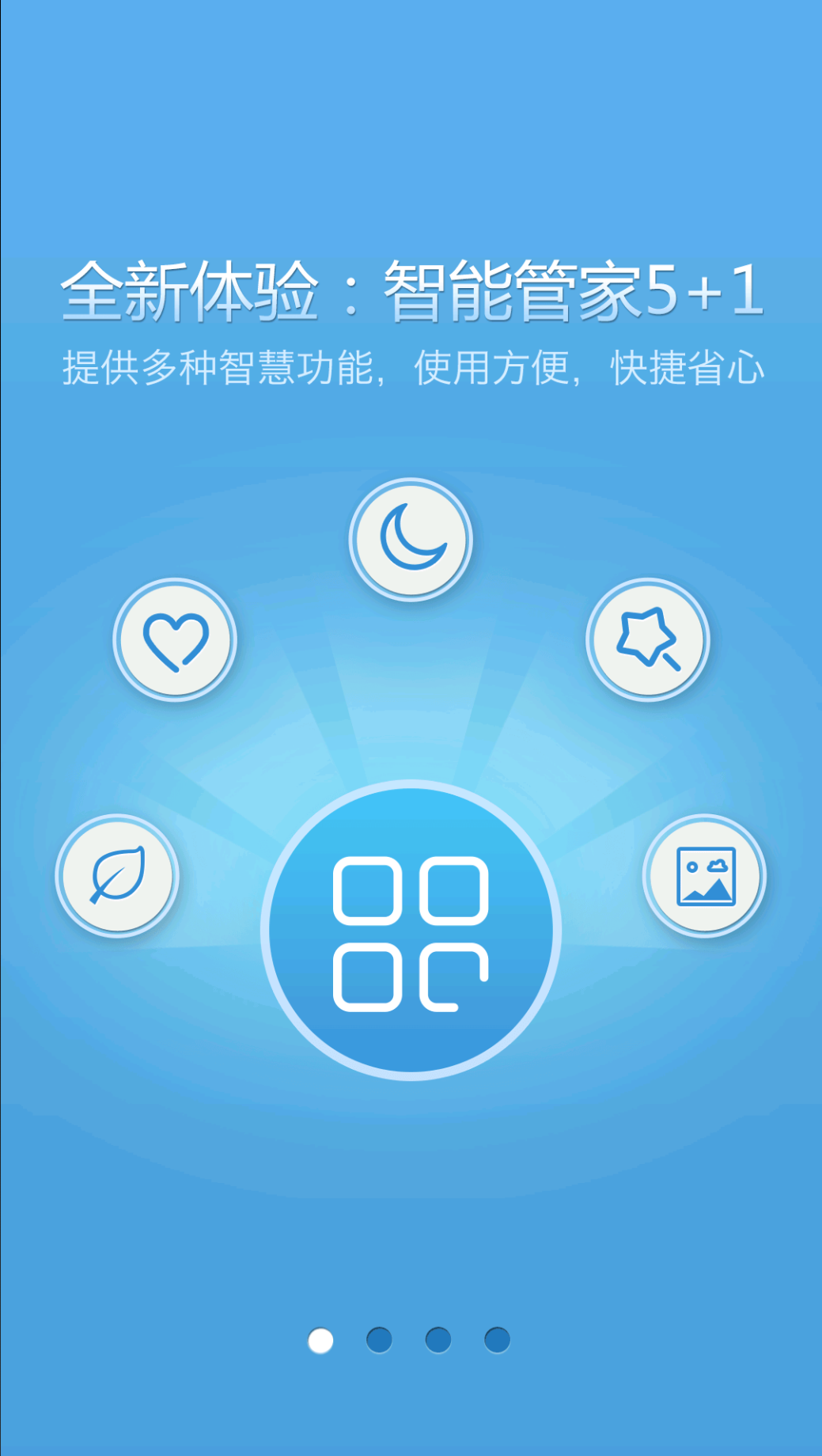Screen dimensions: 822x1456
Task: Click the subtitle 提供多种智慧功能 text
Action: click(x=411, y=368)
